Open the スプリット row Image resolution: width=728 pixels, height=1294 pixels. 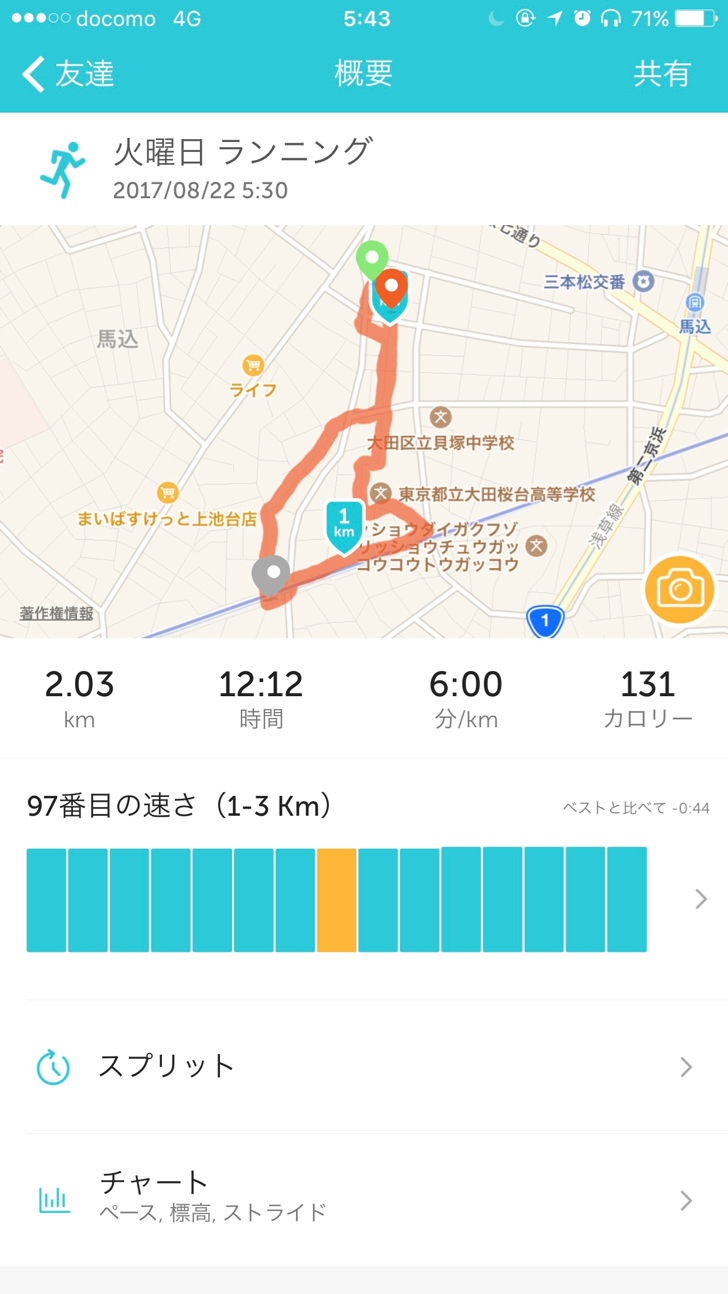(x=364, y=1066)
